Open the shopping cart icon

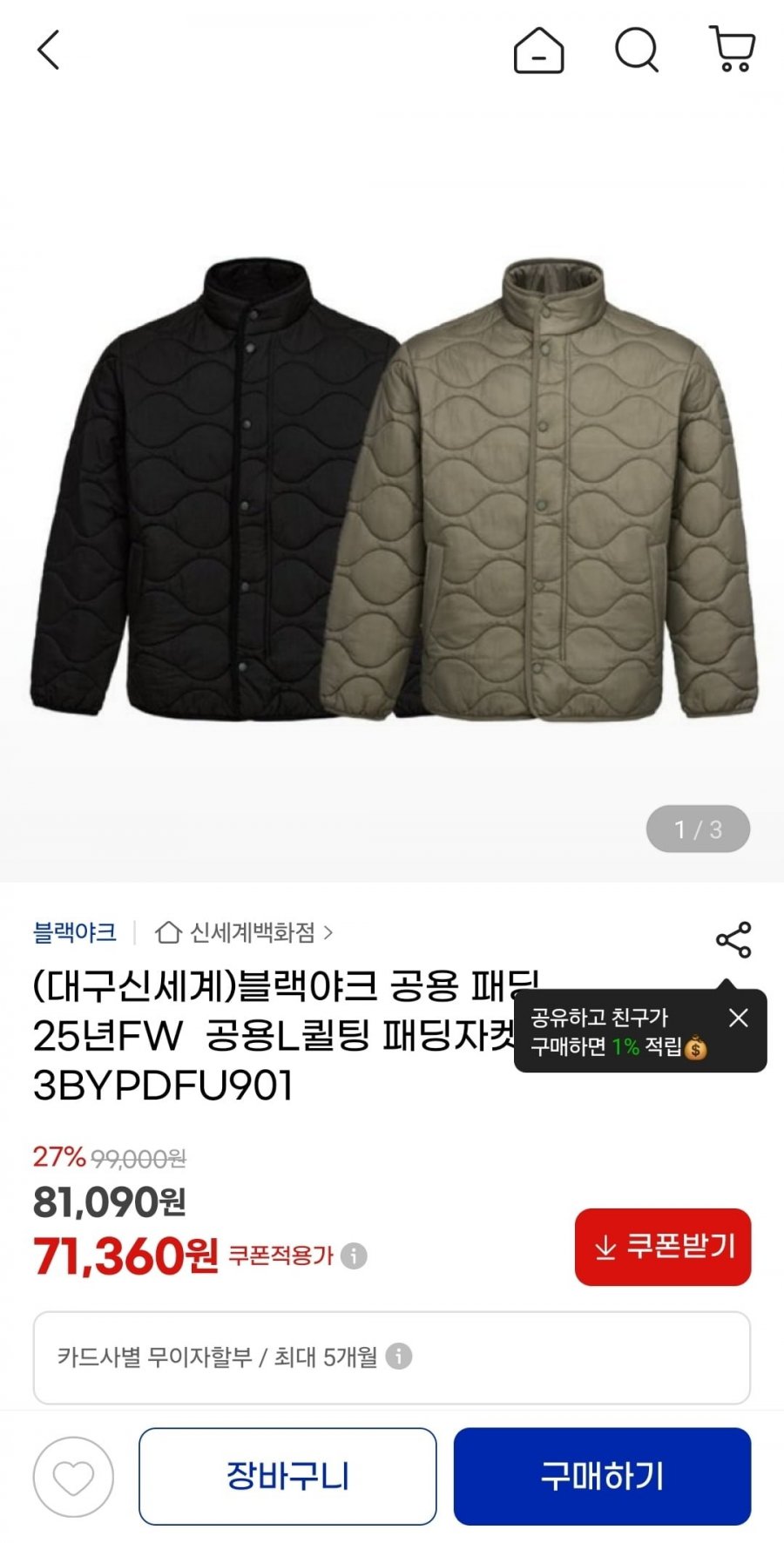pyautogui.click(x=733, y=49)
